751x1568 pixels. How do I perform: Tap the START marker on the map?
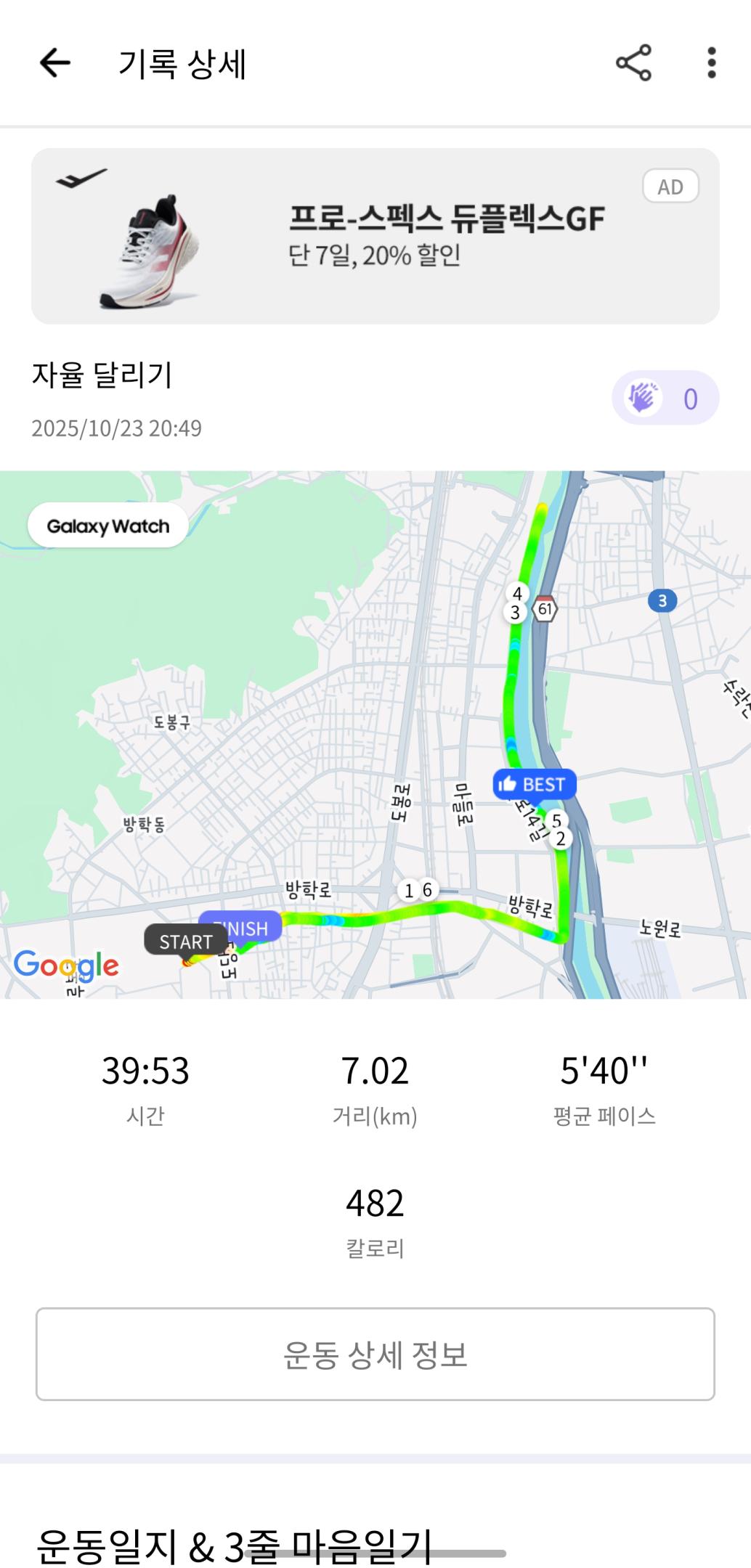coord(185,942)
